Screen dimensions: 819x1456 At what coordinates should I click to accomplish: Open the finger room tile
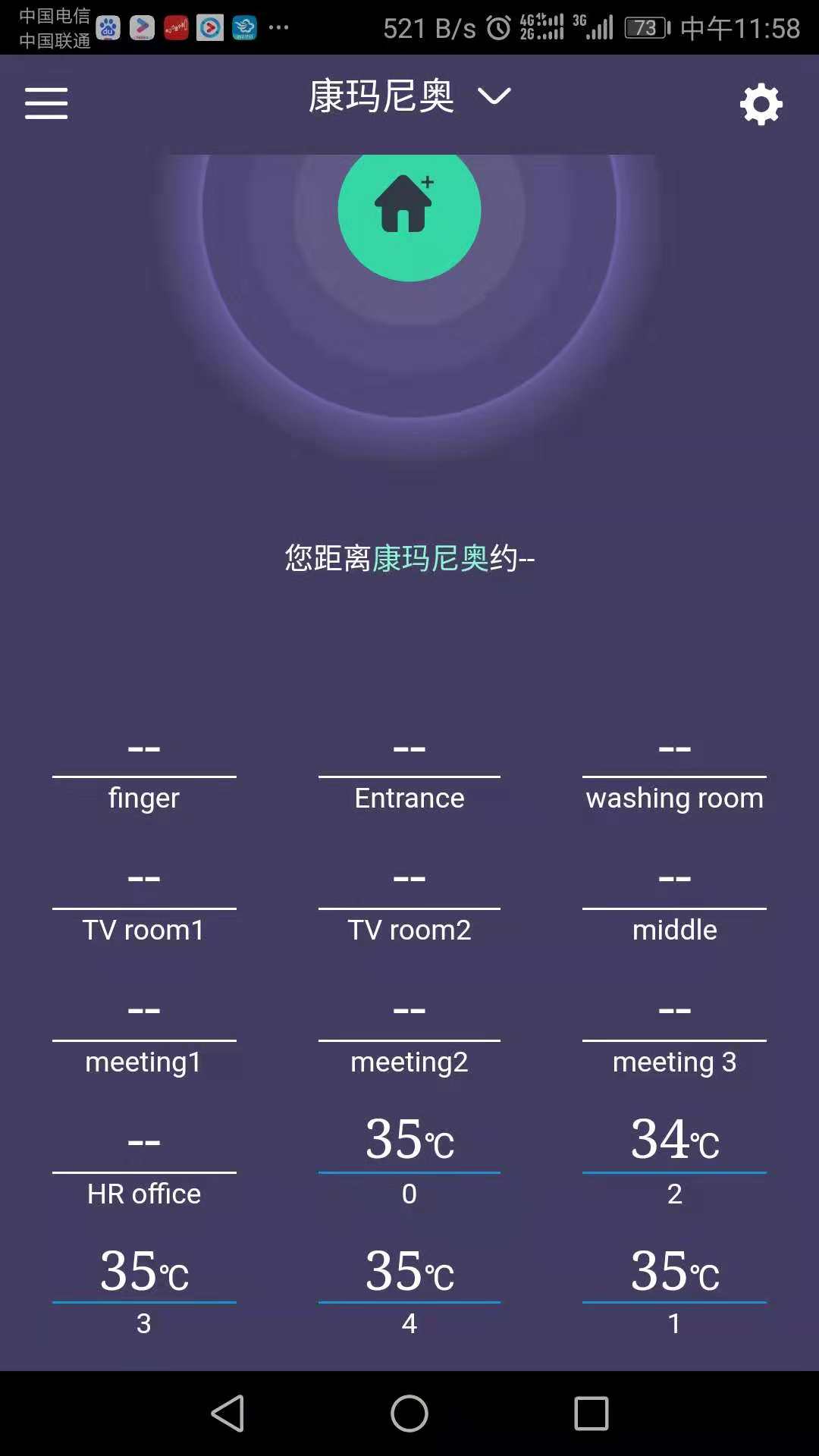click(x=144, y=773)
